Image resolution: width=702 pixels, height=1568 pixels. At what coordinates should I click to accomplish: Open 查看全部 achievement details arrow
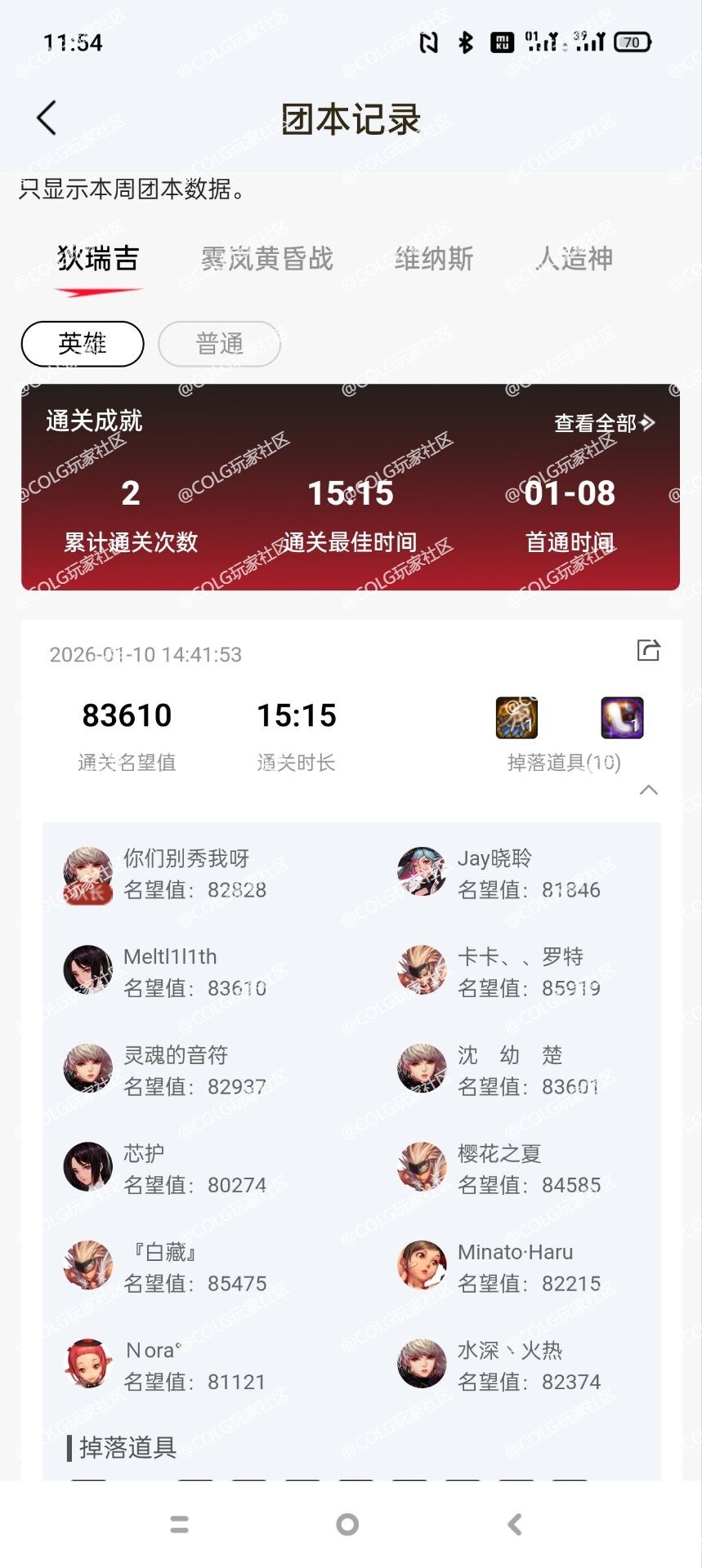pos(602,422)
